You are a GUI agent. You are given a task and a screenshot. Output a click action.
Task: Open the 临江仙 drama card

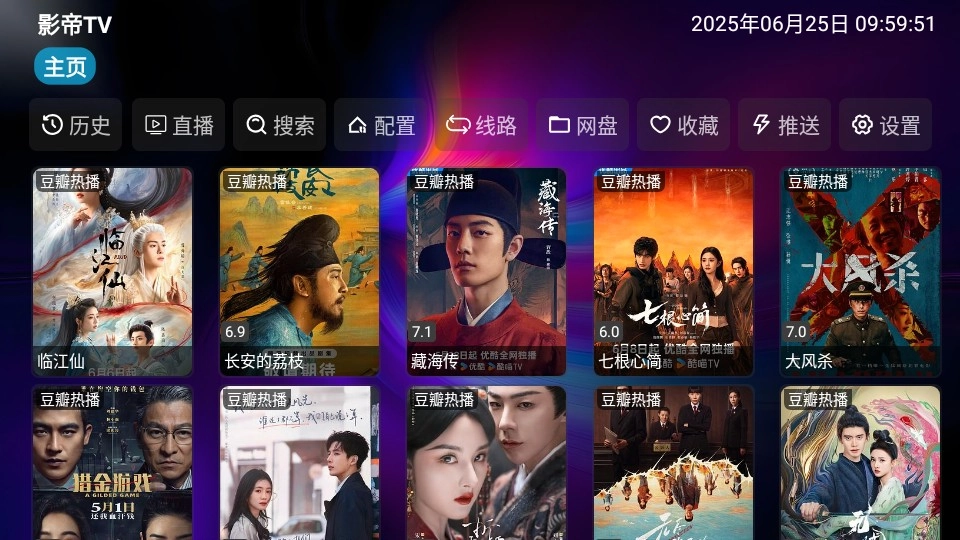click(112, 271)
